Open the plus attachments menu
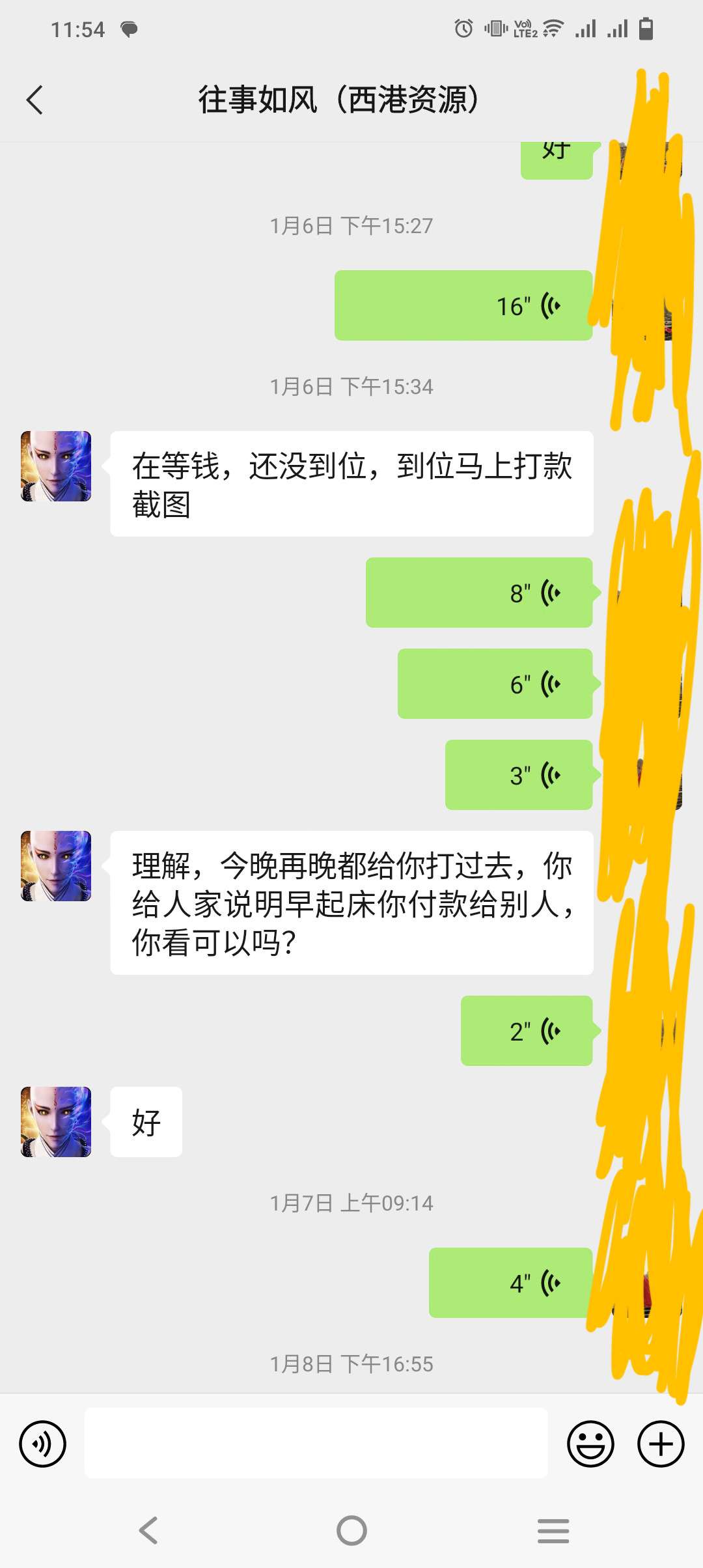Image resolution: width=703 pixels, height=1568 pixels. point(660,1444)
